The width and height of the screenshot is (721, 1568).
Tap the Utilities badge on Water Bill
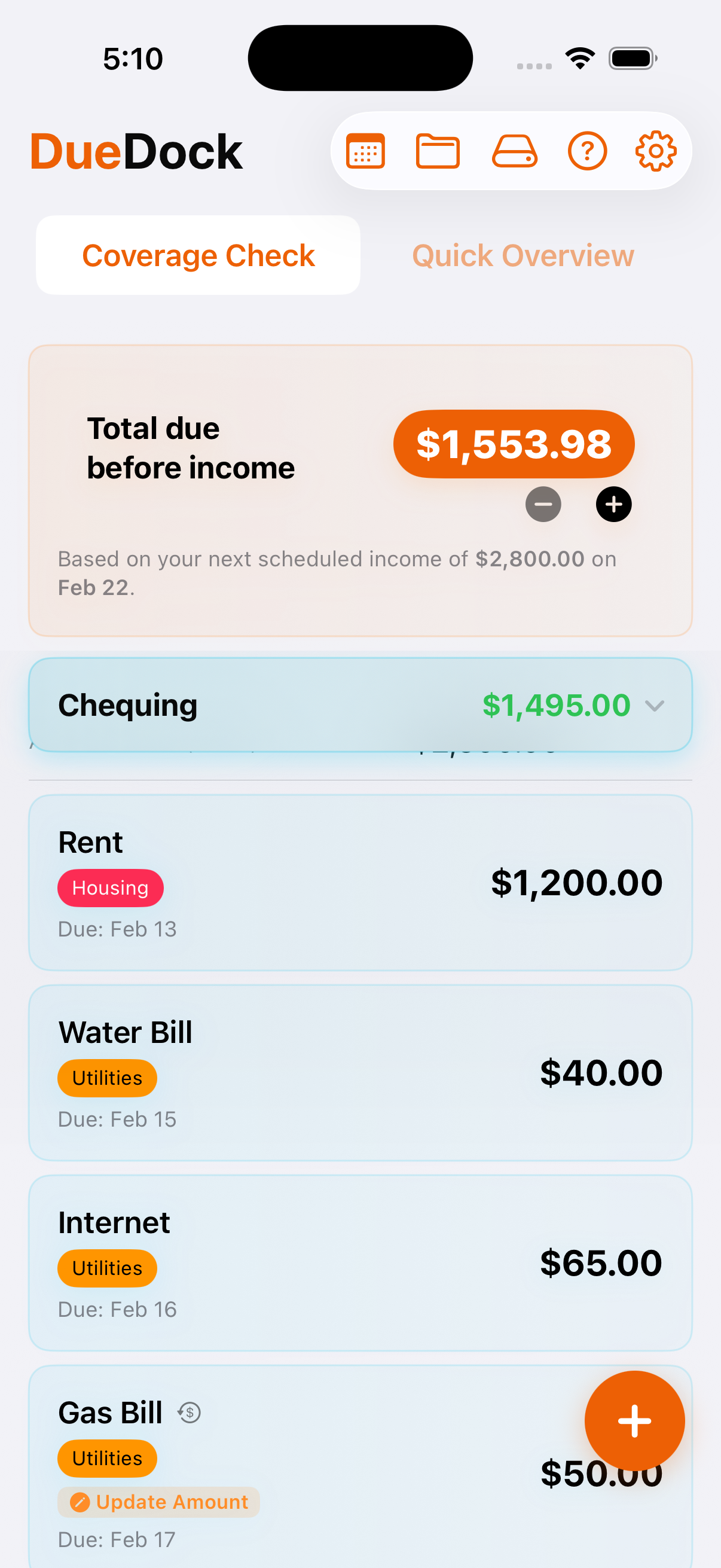[x=106, y=1078]
